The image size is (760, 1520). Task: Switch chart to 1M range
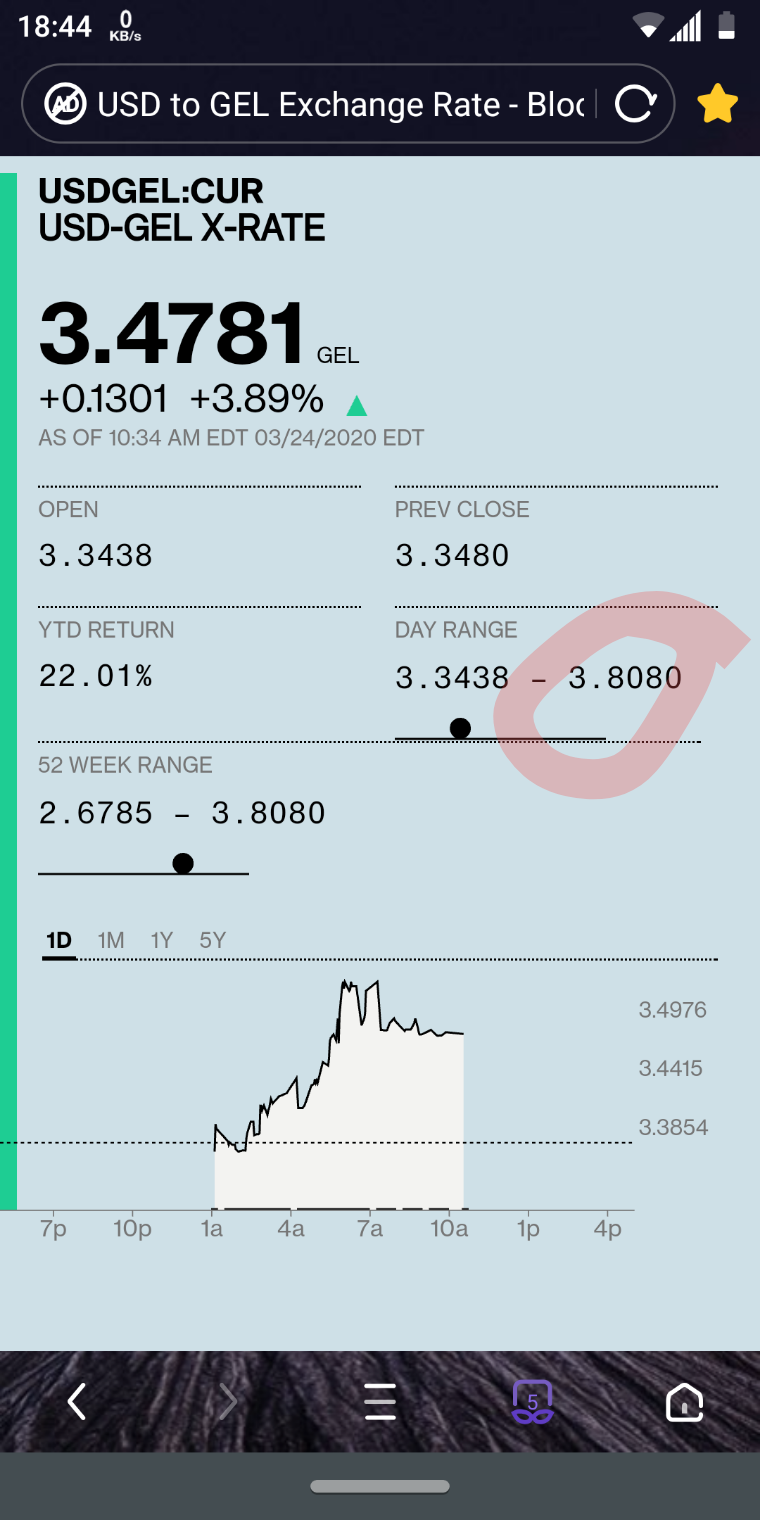click(x=111, y=940)
